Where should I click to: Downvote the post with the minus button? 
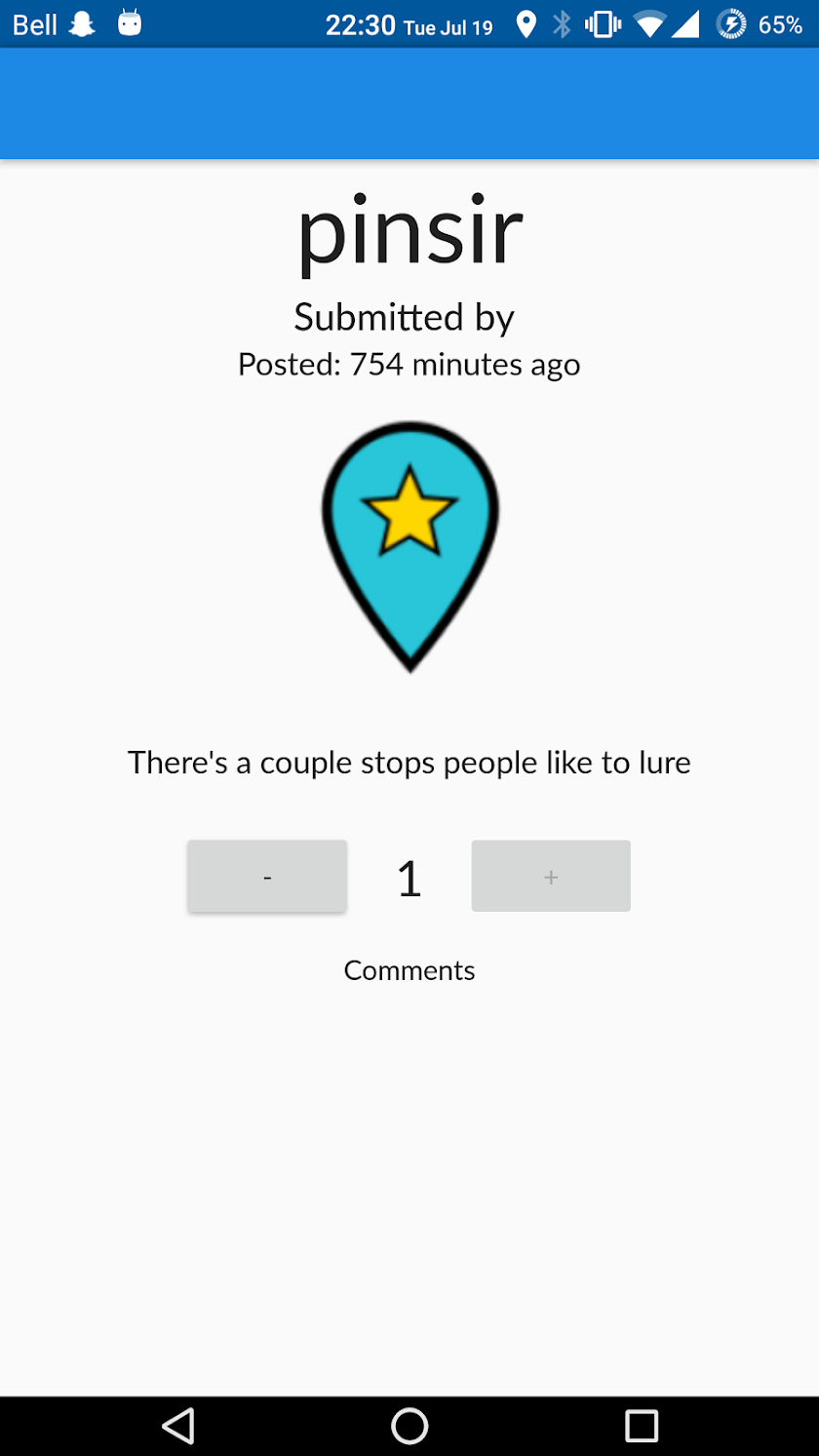tap(267, 876)
